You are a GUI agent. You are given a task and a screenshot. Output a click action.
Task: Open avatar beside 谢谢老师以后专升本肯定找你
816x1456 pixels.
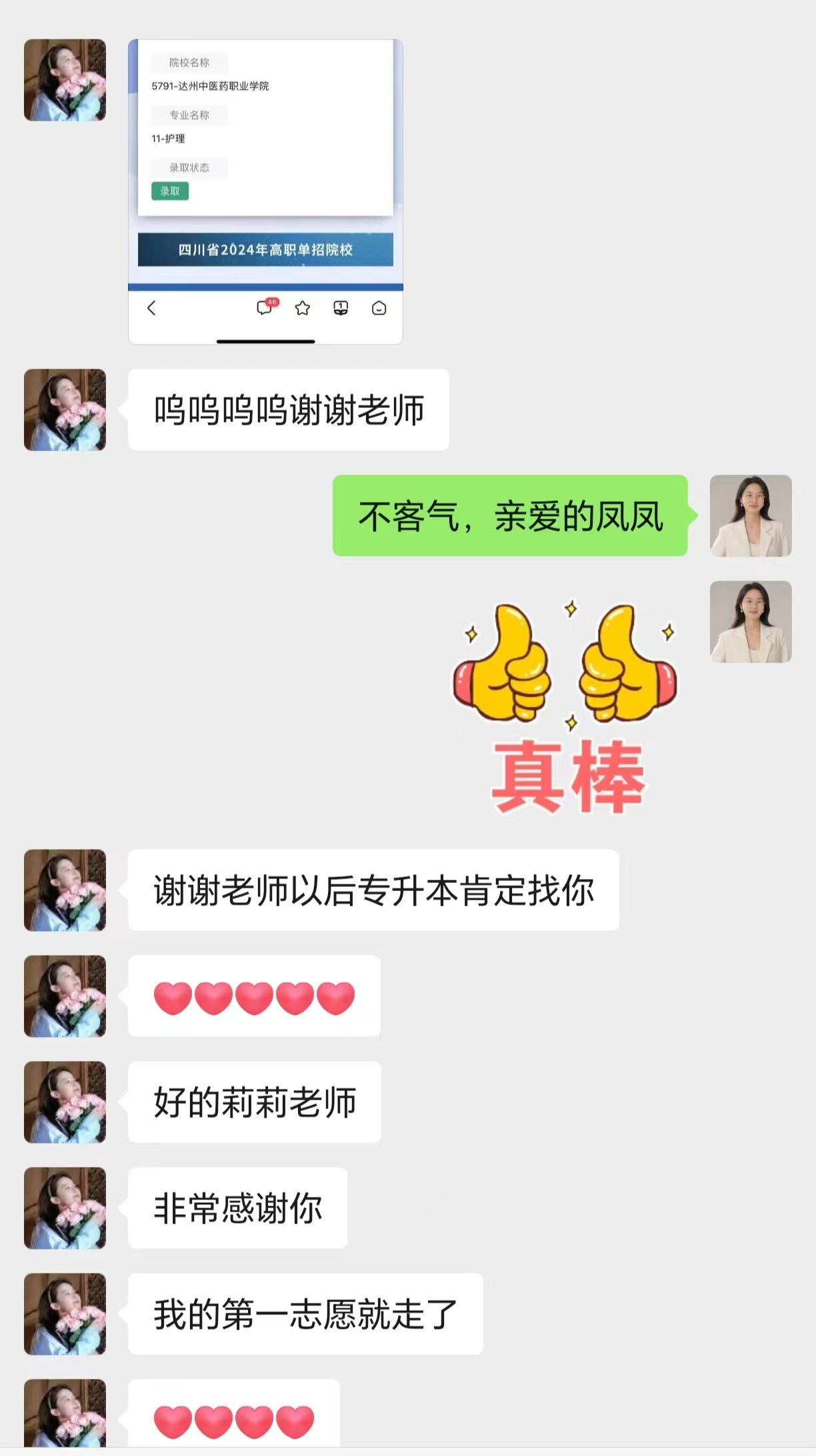(65, 890)
